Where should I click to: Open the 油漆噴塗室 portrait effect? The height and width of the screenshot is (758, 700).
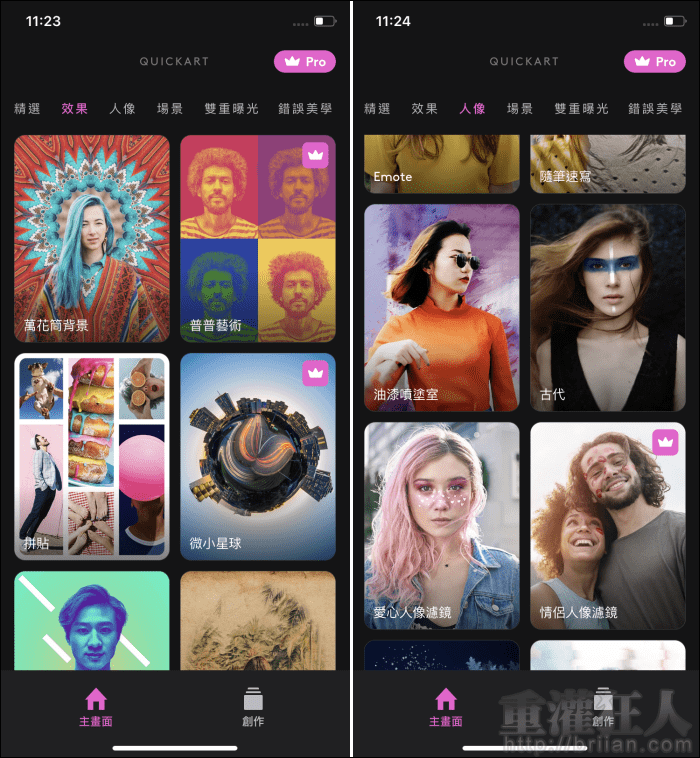click(442, 308)
